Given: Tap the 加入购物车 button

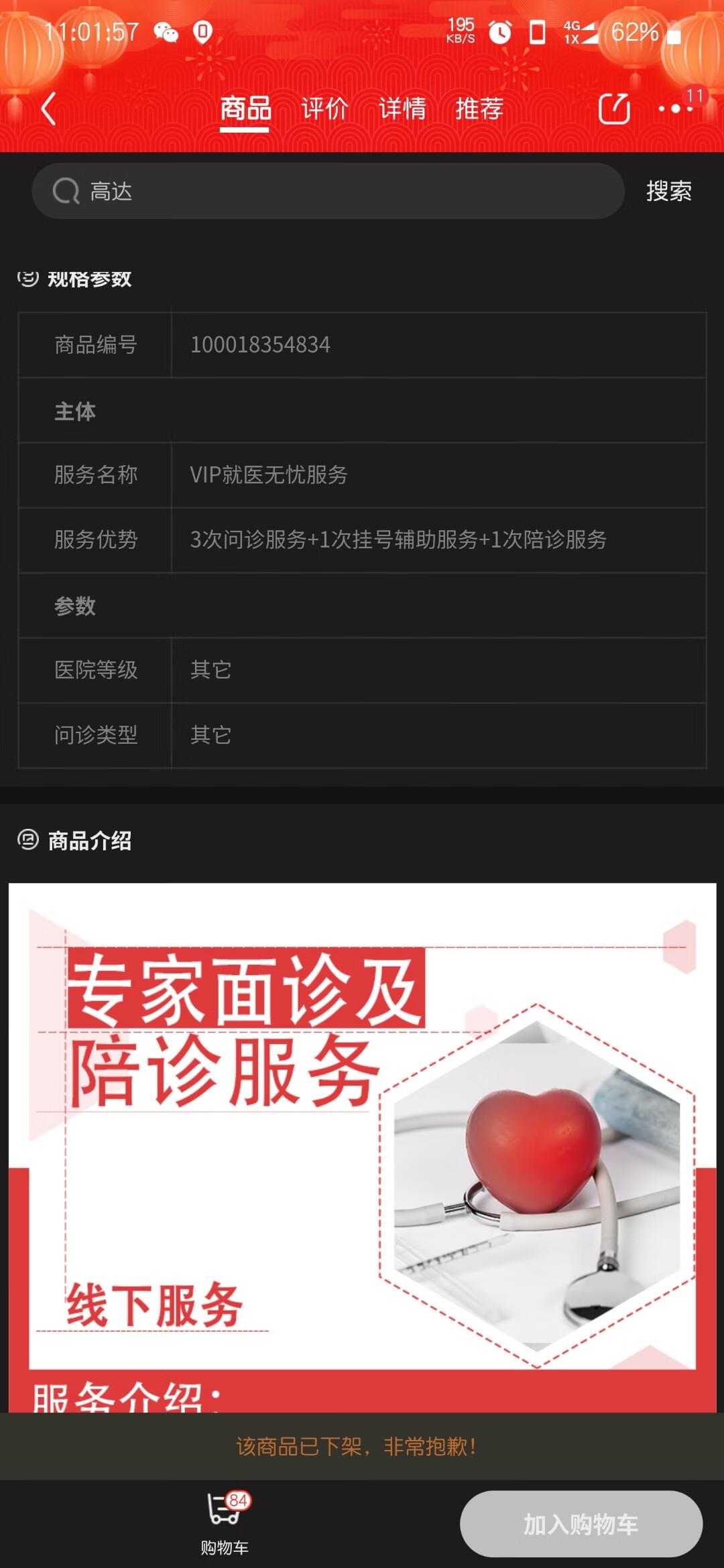Looking at the screenshot, I should [x=581, y=1524].
